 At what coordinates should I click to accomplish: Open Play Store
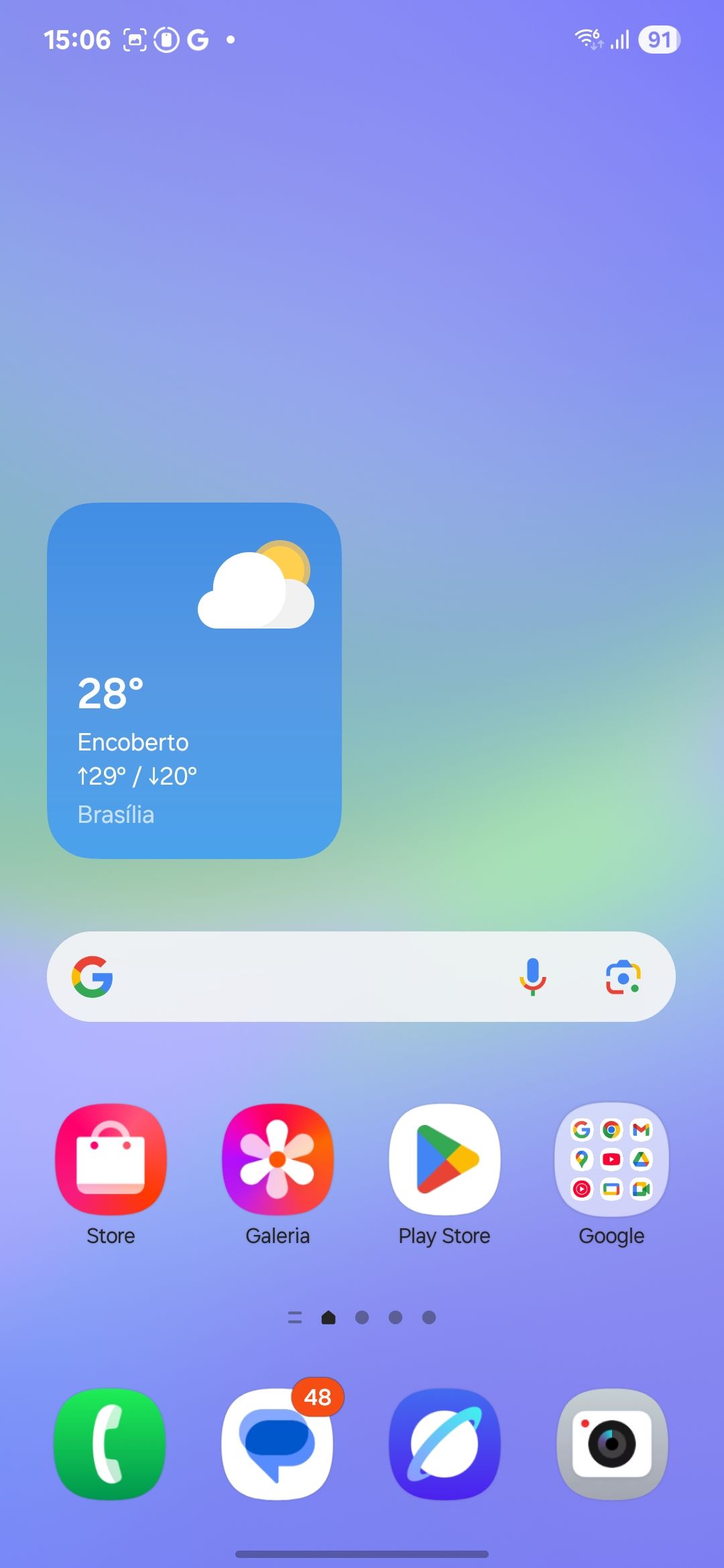[x=444, y=1159]
